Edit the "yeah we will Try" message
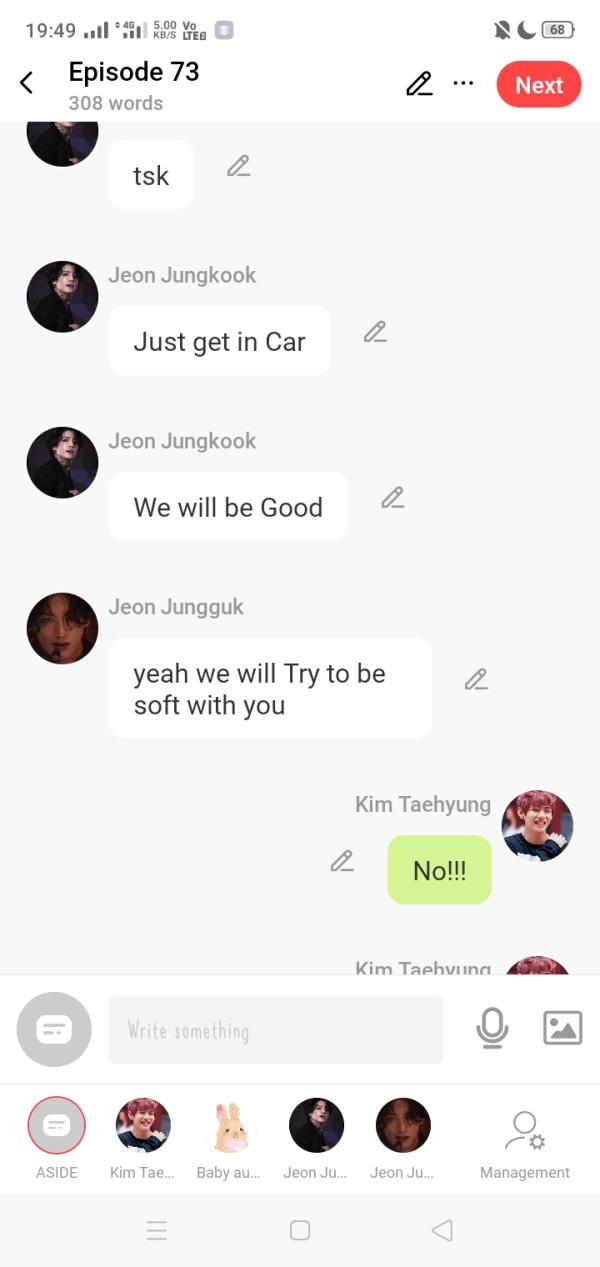 click(476, 680)
